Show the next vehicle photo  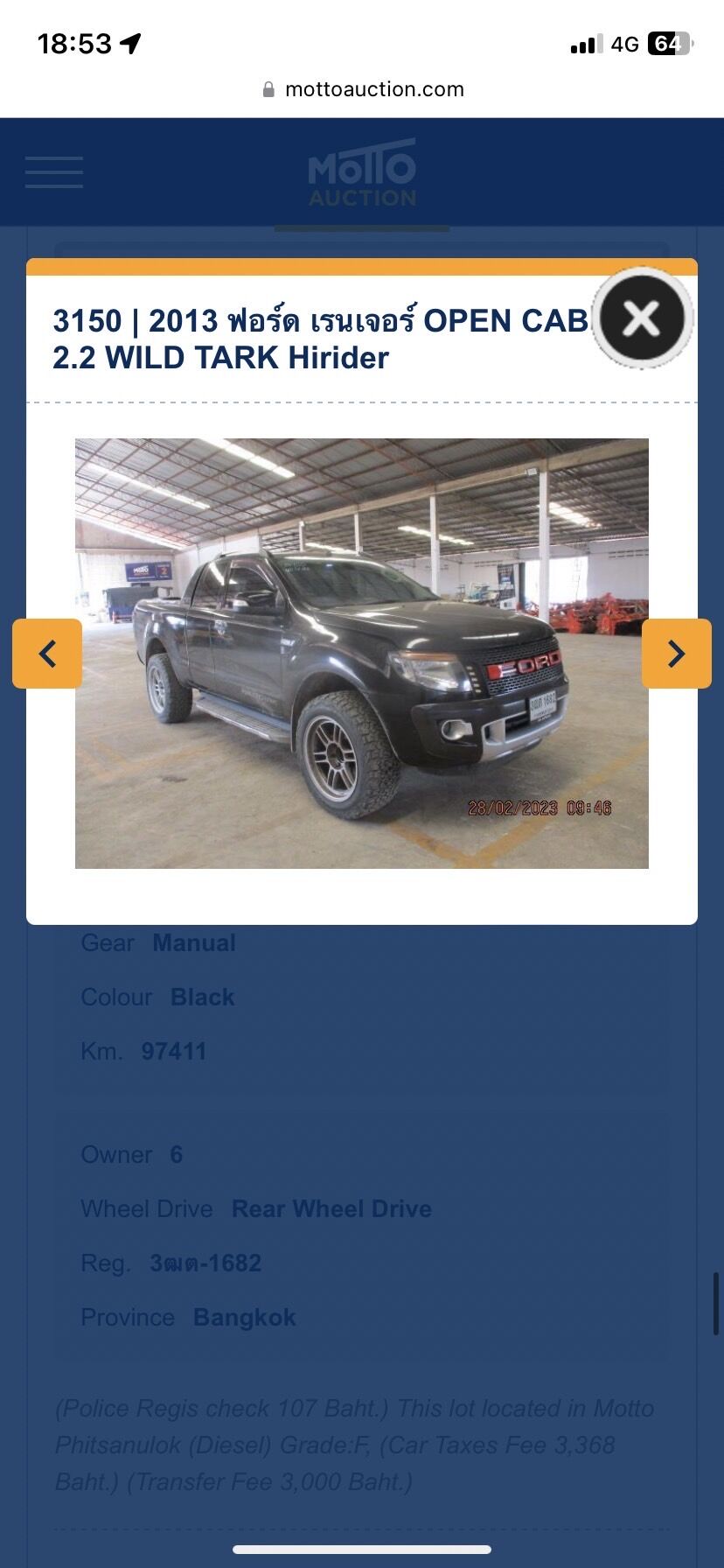676,654
